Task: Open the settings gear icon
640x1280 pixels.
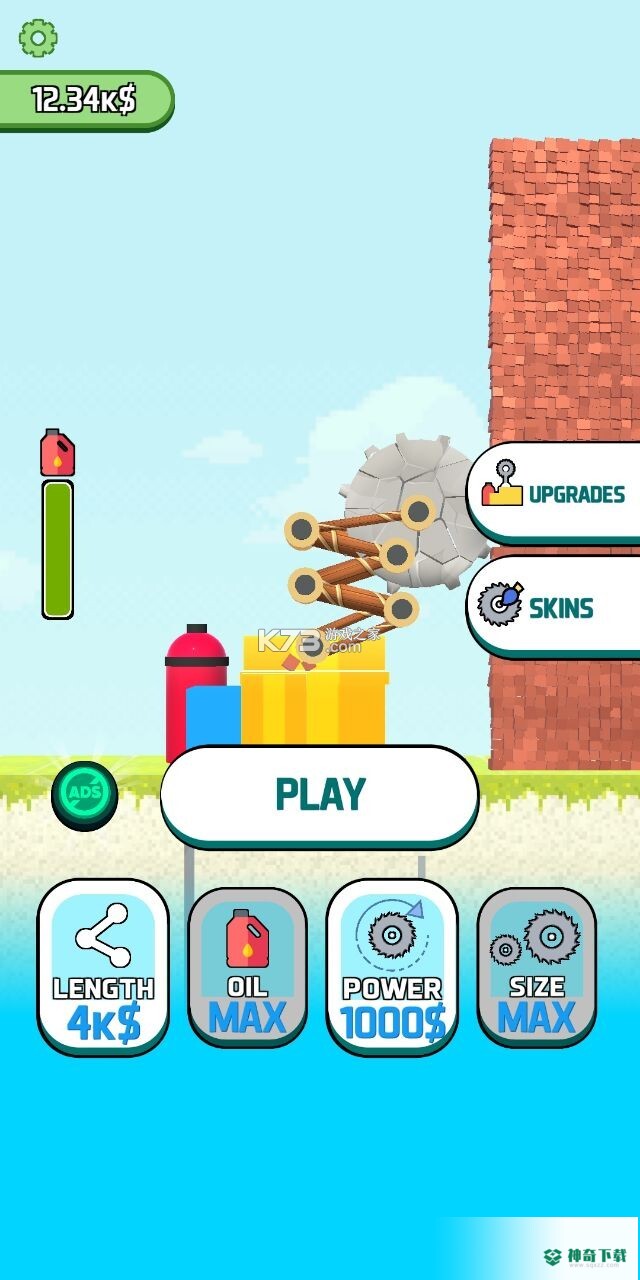Action: (38, 38)
